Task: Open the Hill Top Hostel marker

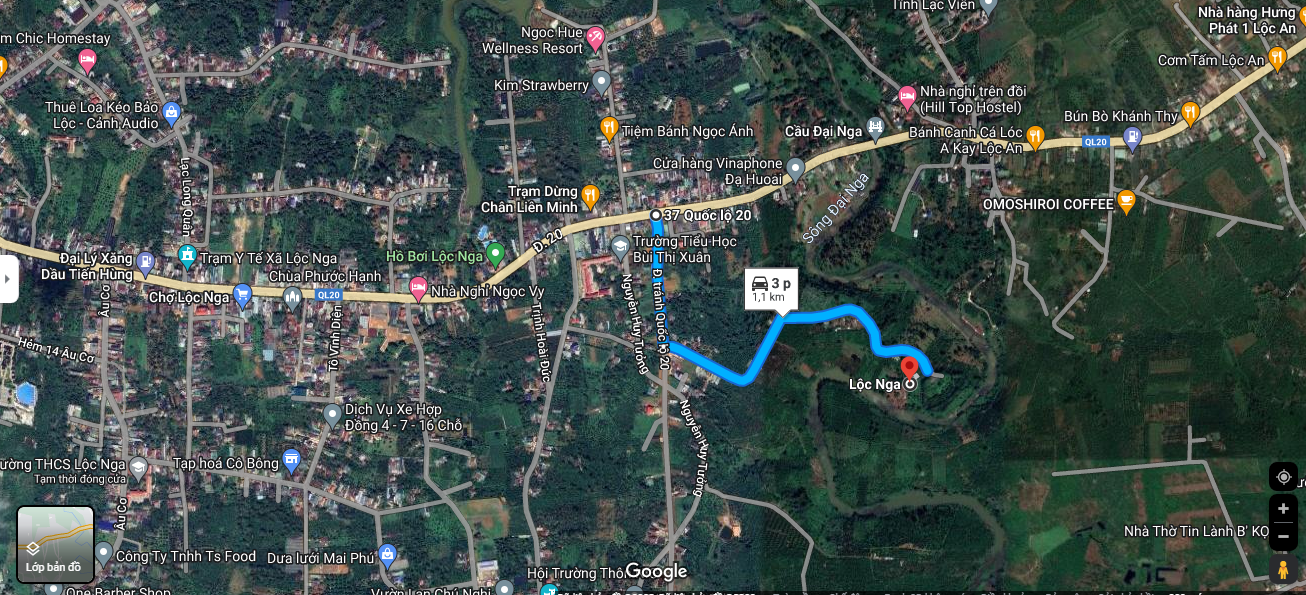Action: (x=907, y=96)
